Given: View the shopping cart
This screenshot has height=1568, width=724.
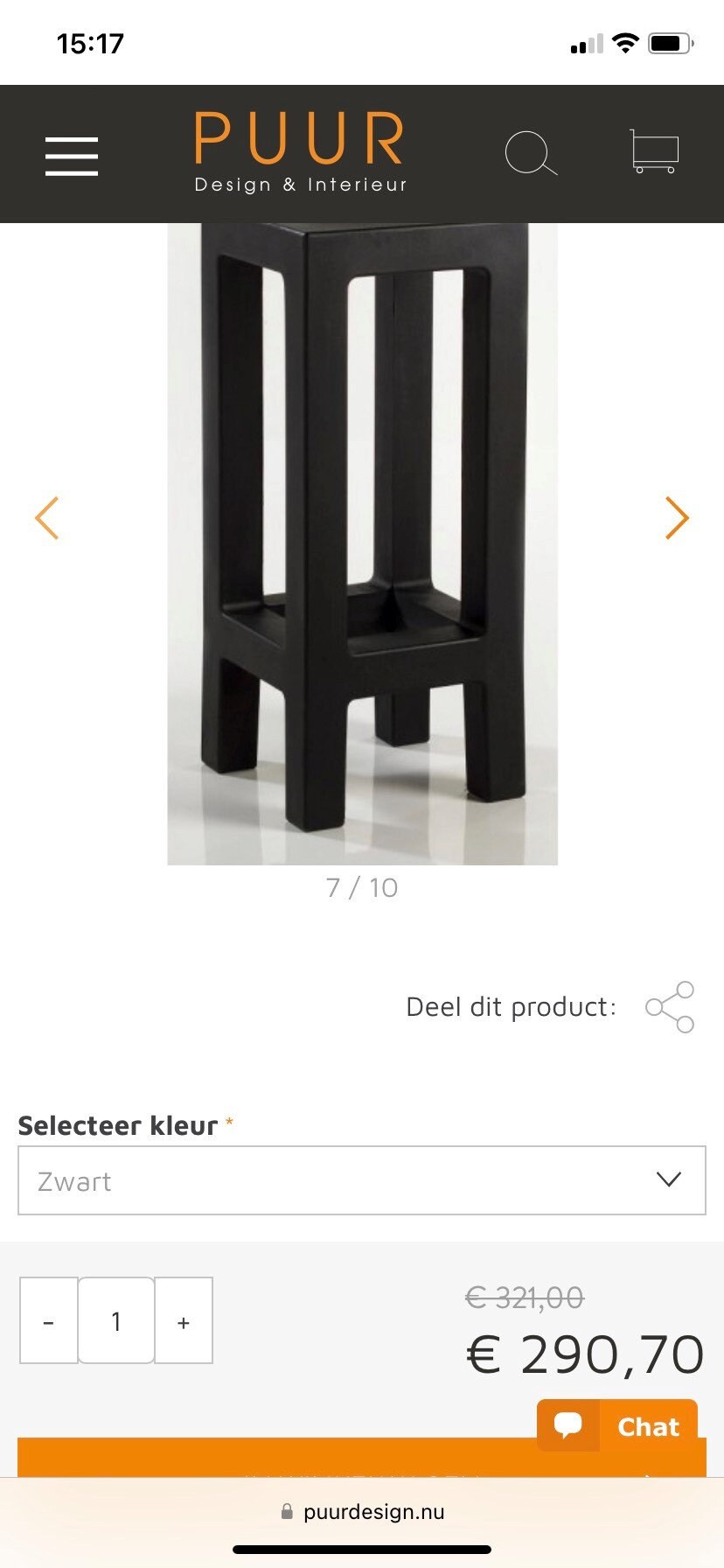Looking at the screenshot, I should pos(654,152).
